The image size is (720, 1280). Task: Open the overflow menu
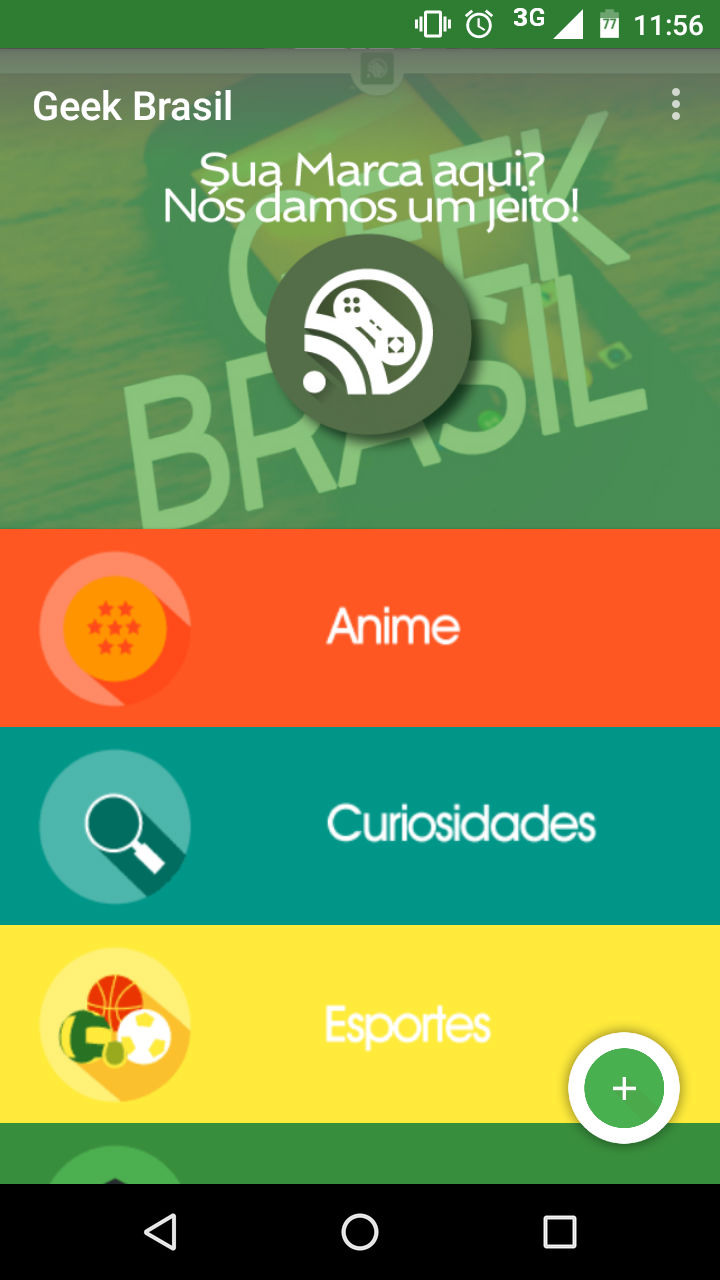click(676, 105)
